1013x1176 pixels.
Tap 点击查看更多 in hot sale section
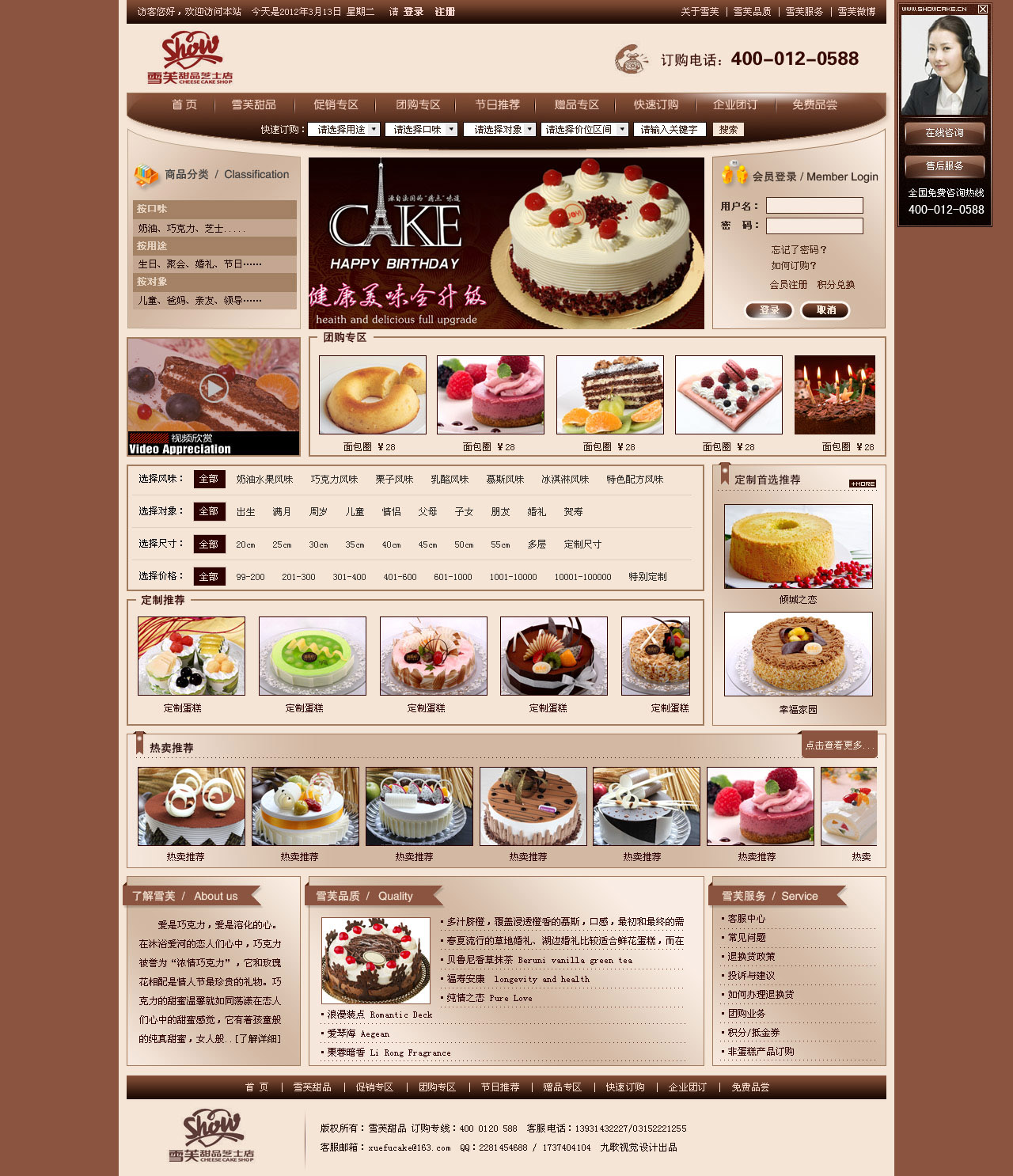(839, 745)
